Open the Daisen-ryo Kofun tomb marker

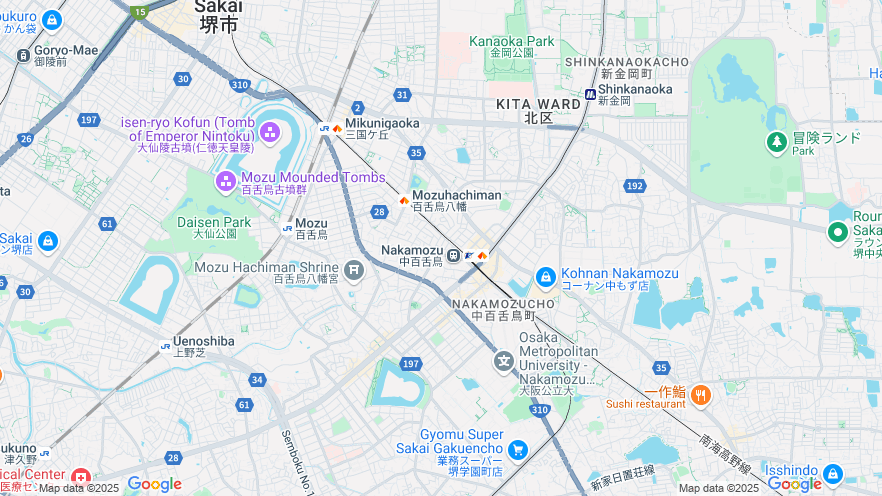point(270,132)
